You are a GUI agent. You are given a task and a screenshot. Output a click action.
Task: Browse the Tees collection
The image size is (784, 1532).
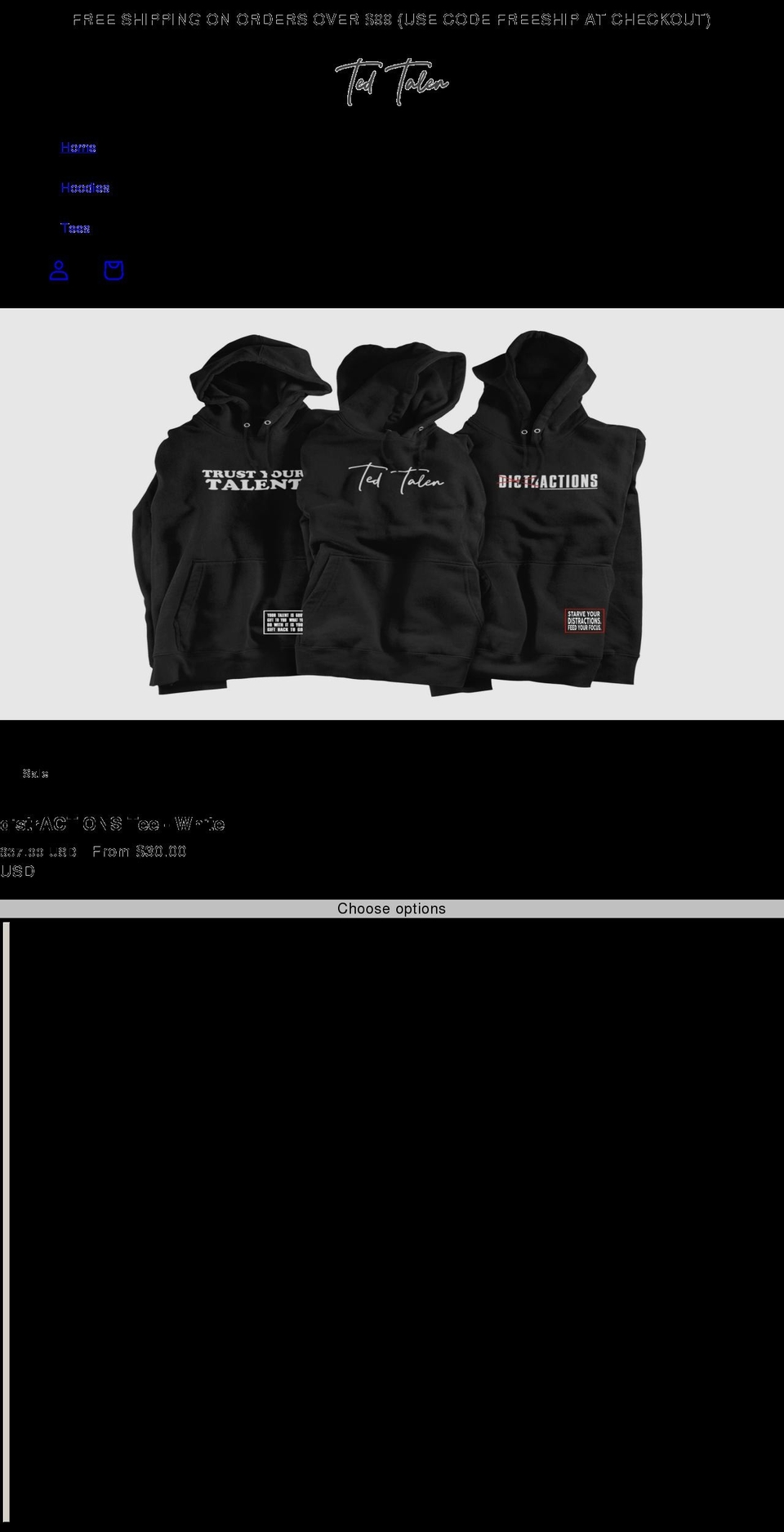click(76, 228)
